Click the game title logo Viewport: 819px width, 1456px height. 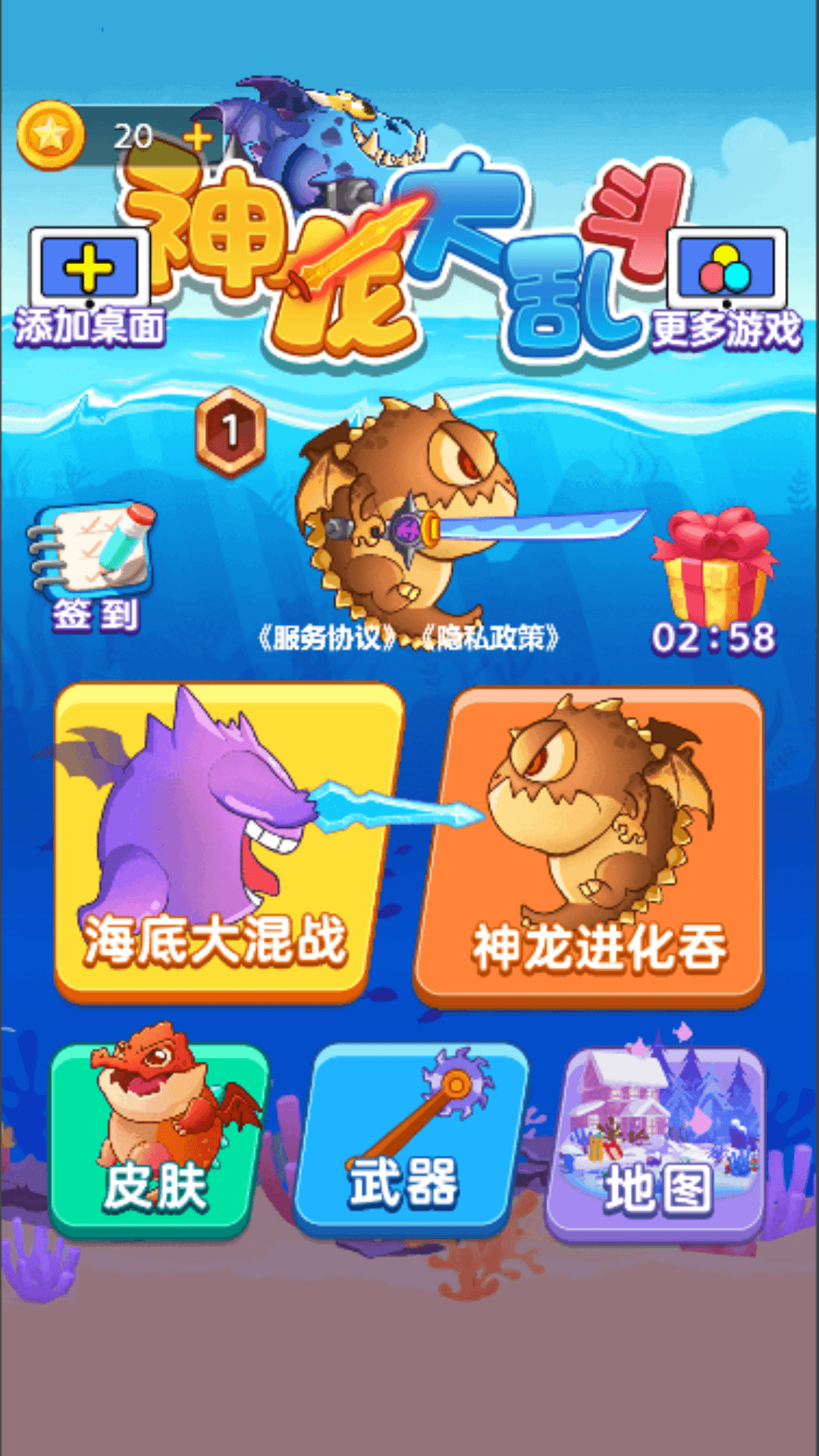[409, 258]
